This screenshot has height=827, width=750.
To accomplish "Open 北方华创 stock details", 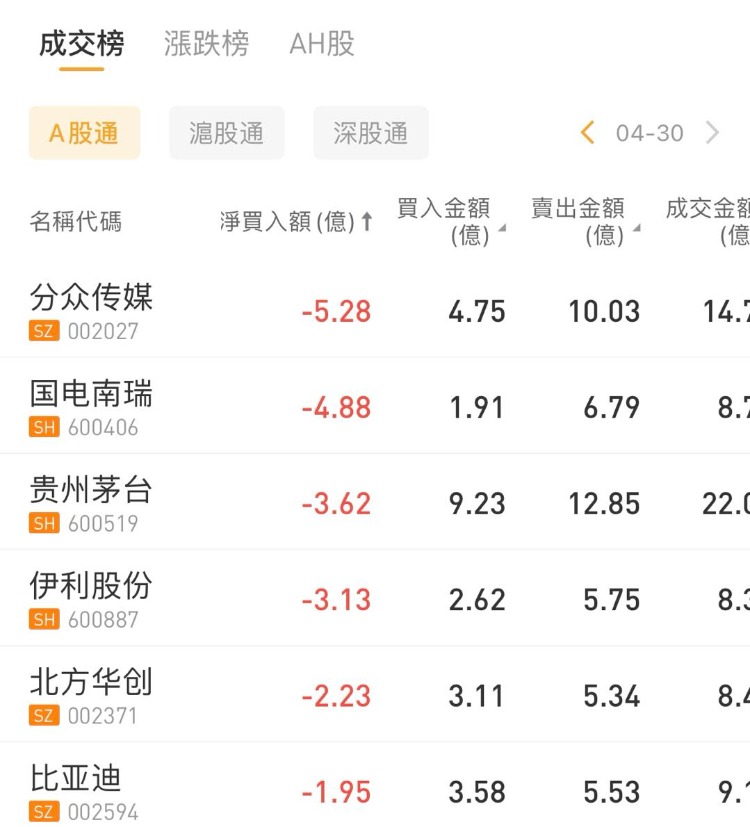I will click(91, 695).
